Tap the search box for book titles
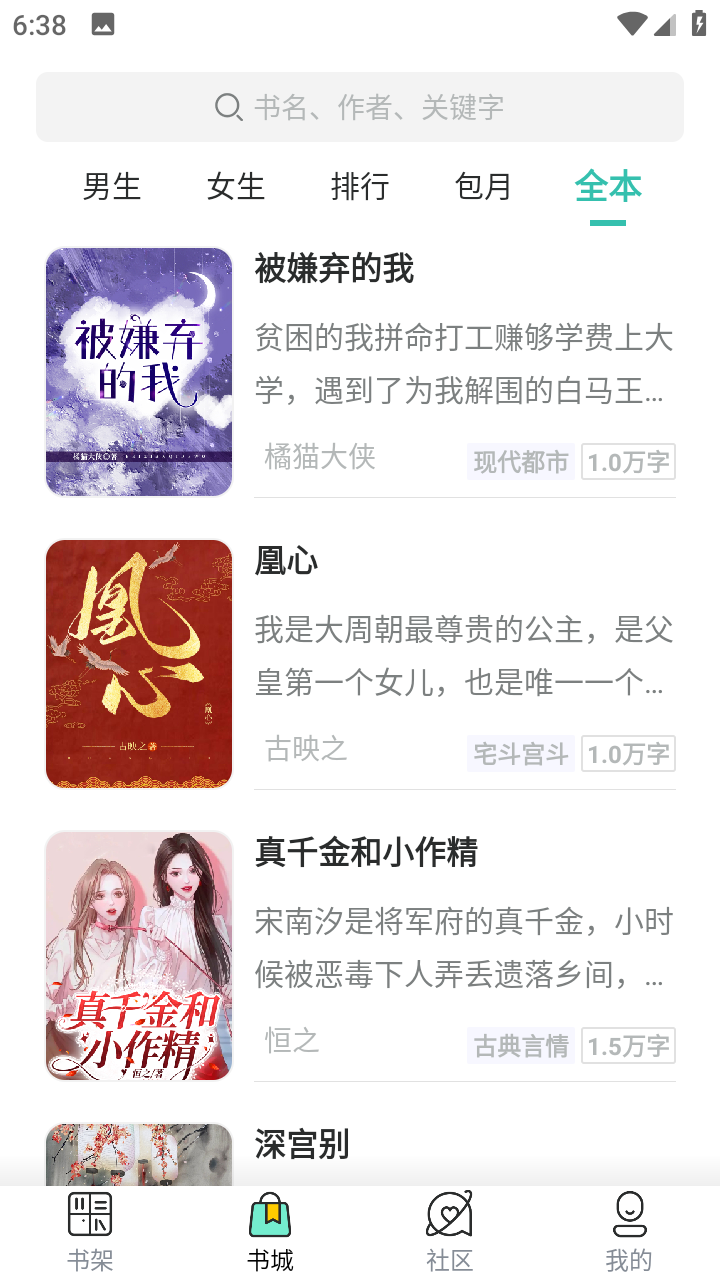720x1280 pixels. coord(360,107)
